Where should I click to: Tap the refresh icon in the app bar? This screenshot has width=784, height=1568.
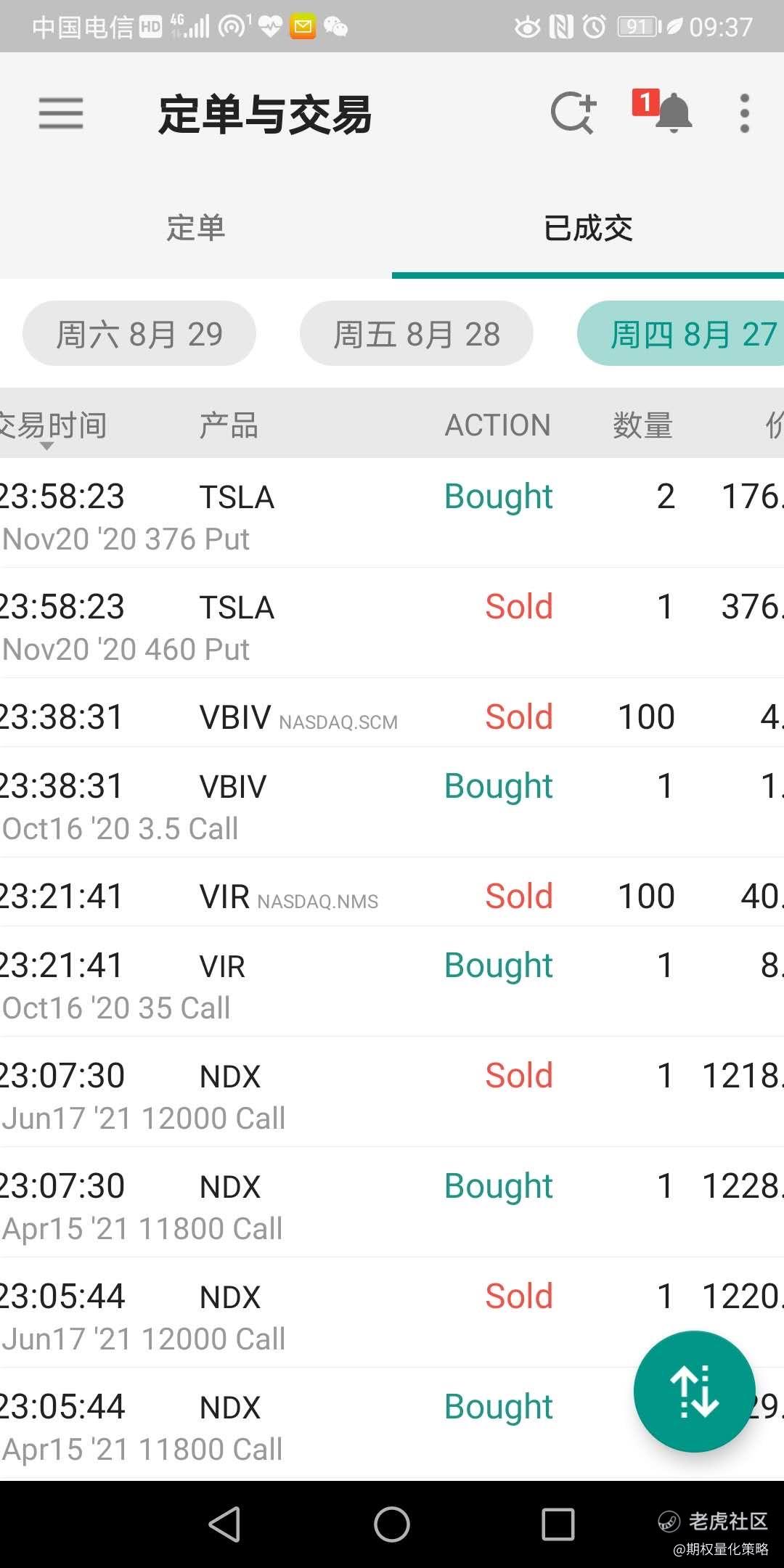573,113
